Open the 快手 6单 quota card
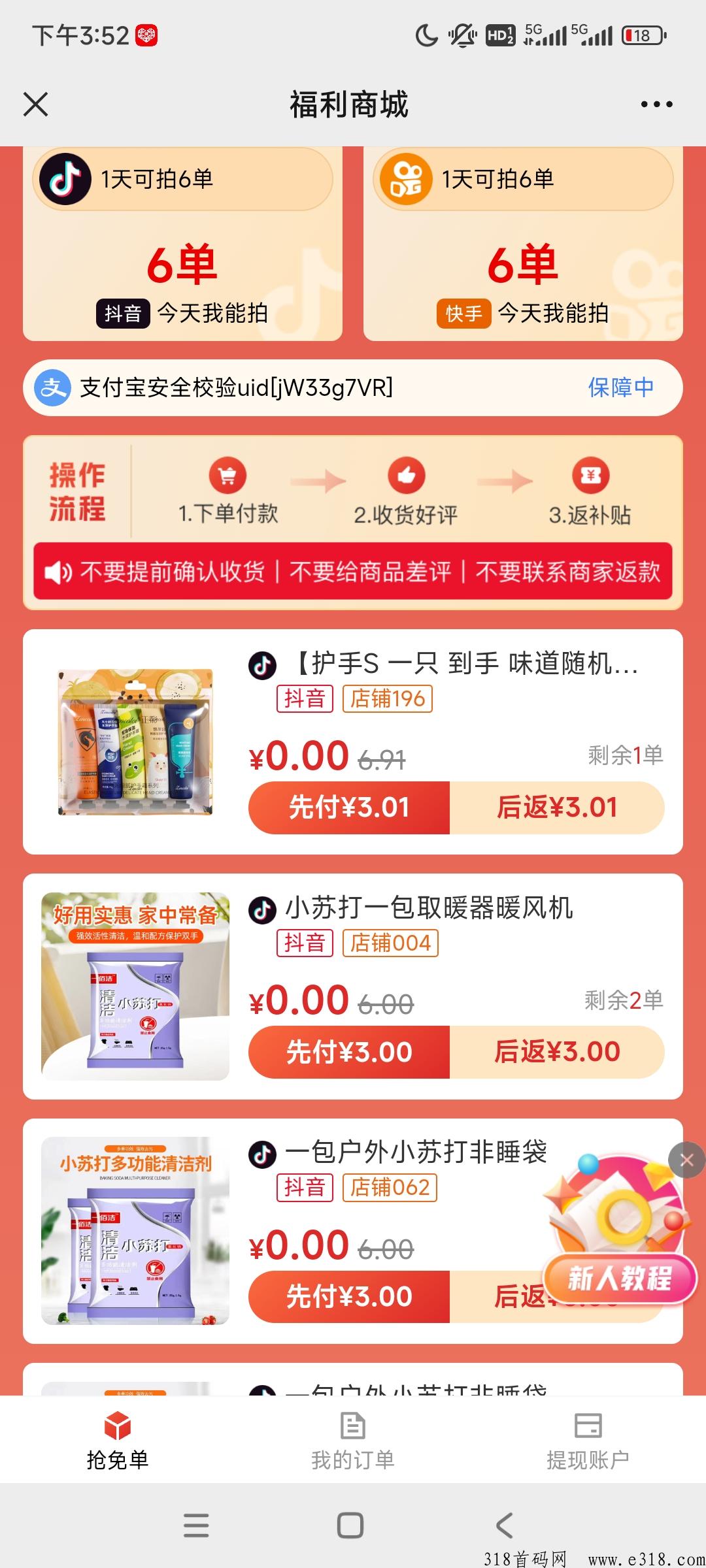Viewport: 706px width, 1568px height. click(523, 243)
